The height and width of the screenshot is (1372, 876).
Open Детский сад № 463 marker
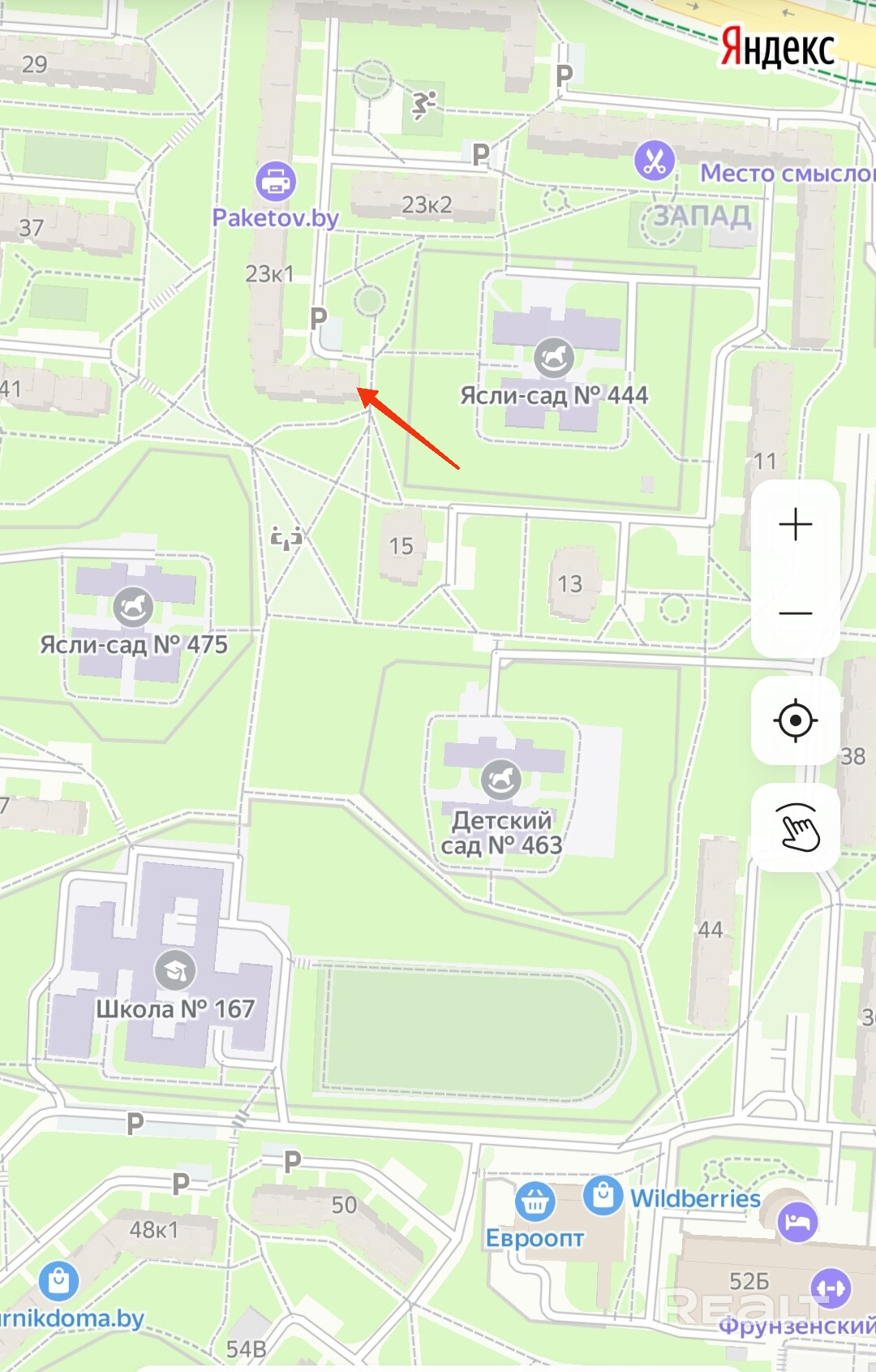click(501, 781)
